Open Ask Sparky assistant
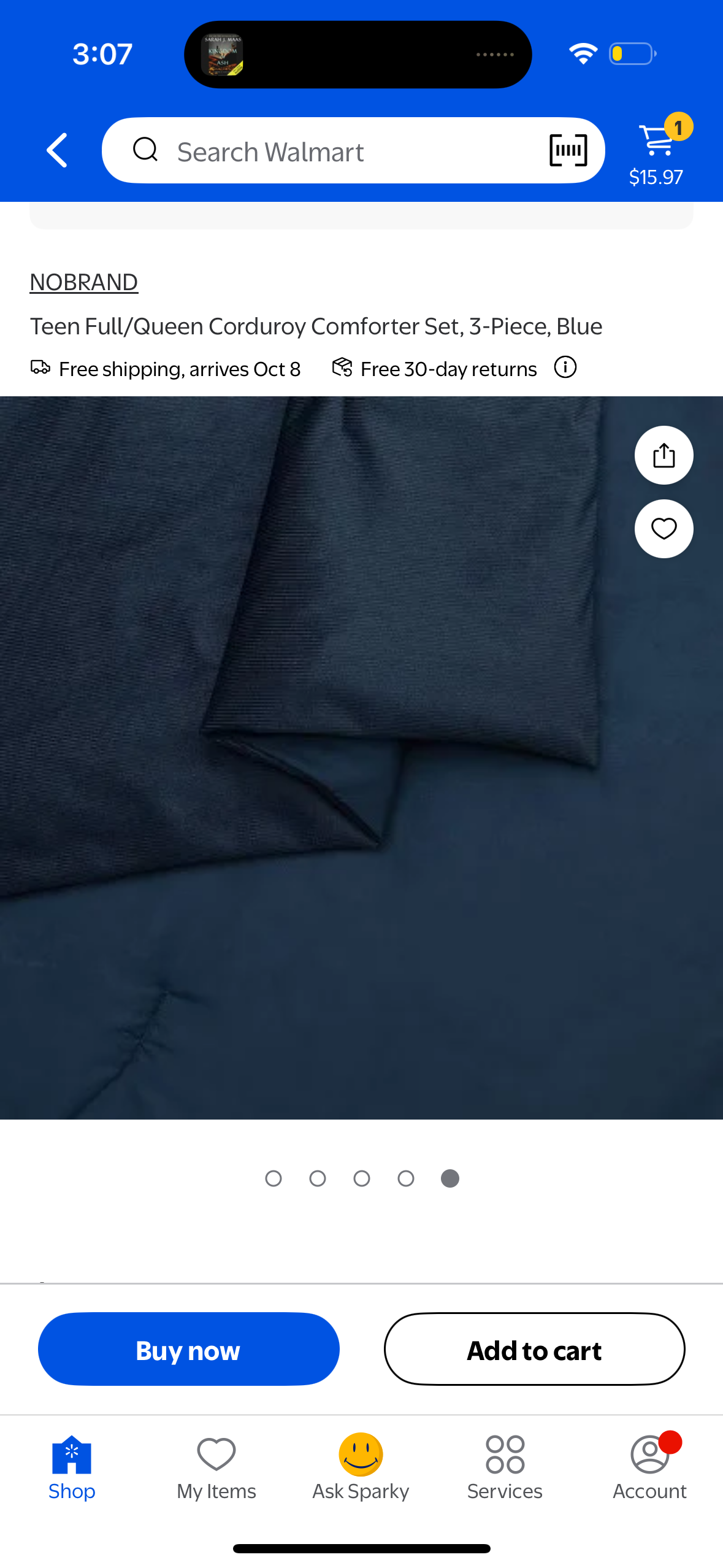The width and height of the screenshot is (723, 1568). (361, 1467)
